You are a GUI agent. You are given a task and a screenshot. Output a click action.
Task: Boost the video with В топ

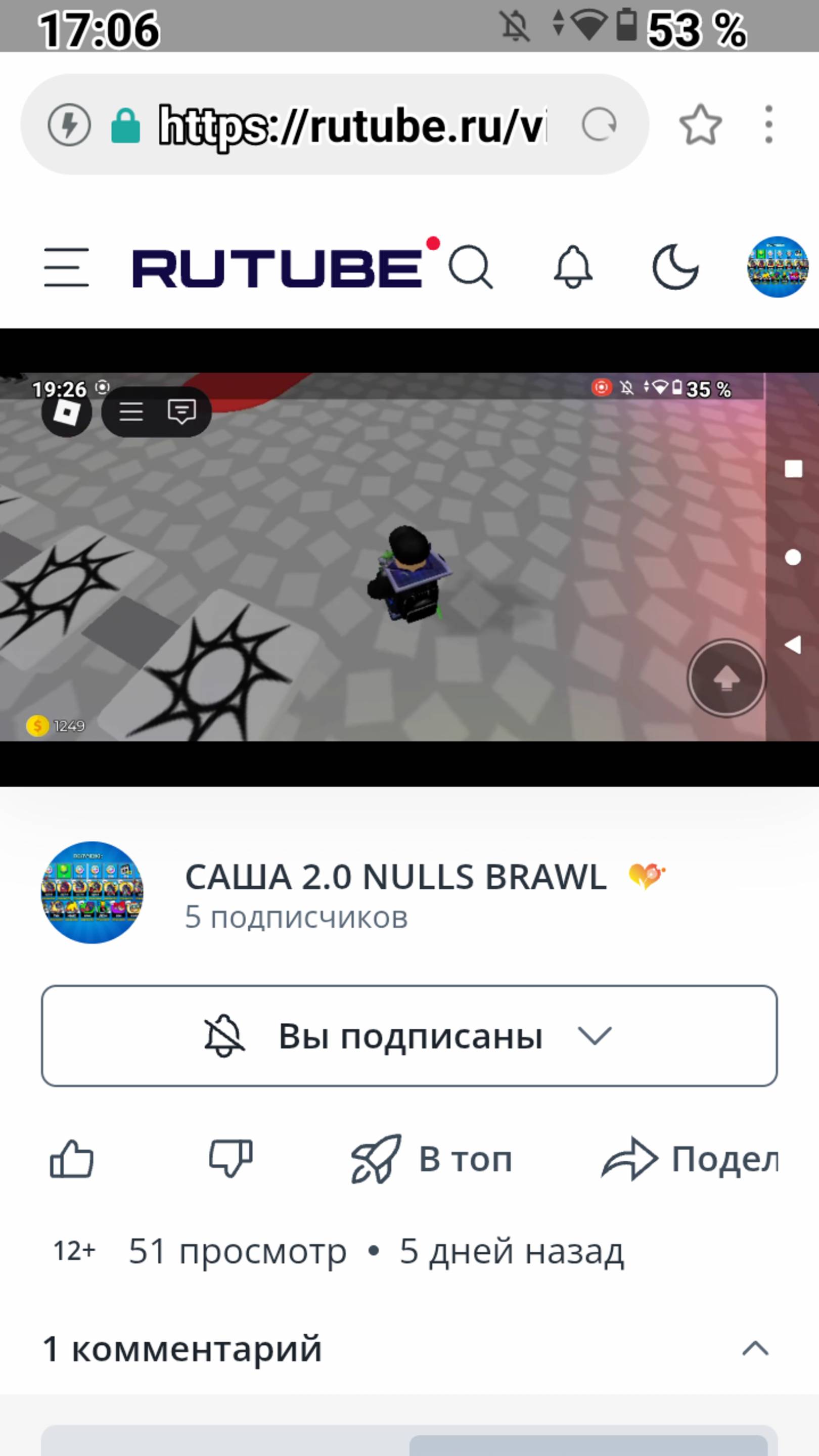pyautogui.click(x=432, y=1159)
